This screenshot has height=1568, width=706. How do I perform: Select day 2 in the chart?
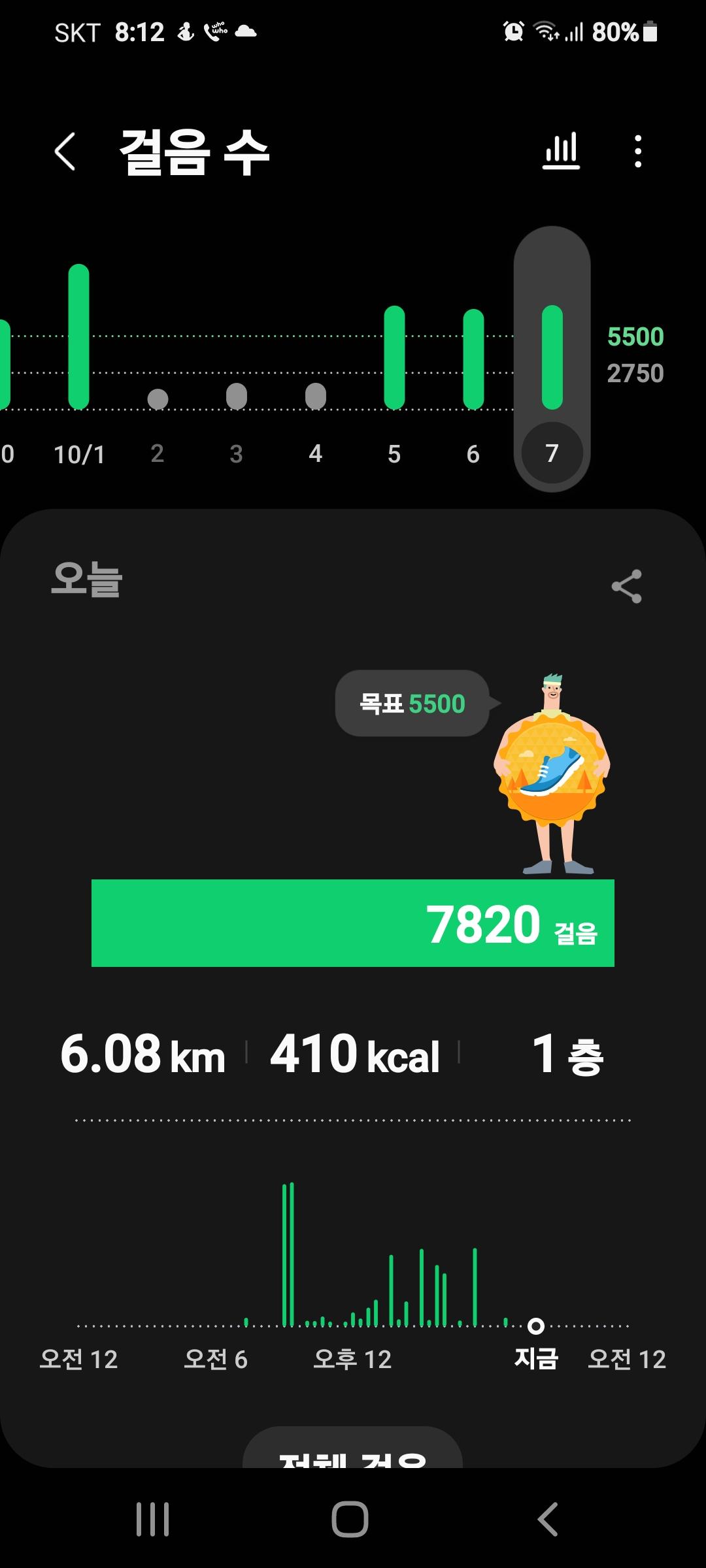click(158, 399)
